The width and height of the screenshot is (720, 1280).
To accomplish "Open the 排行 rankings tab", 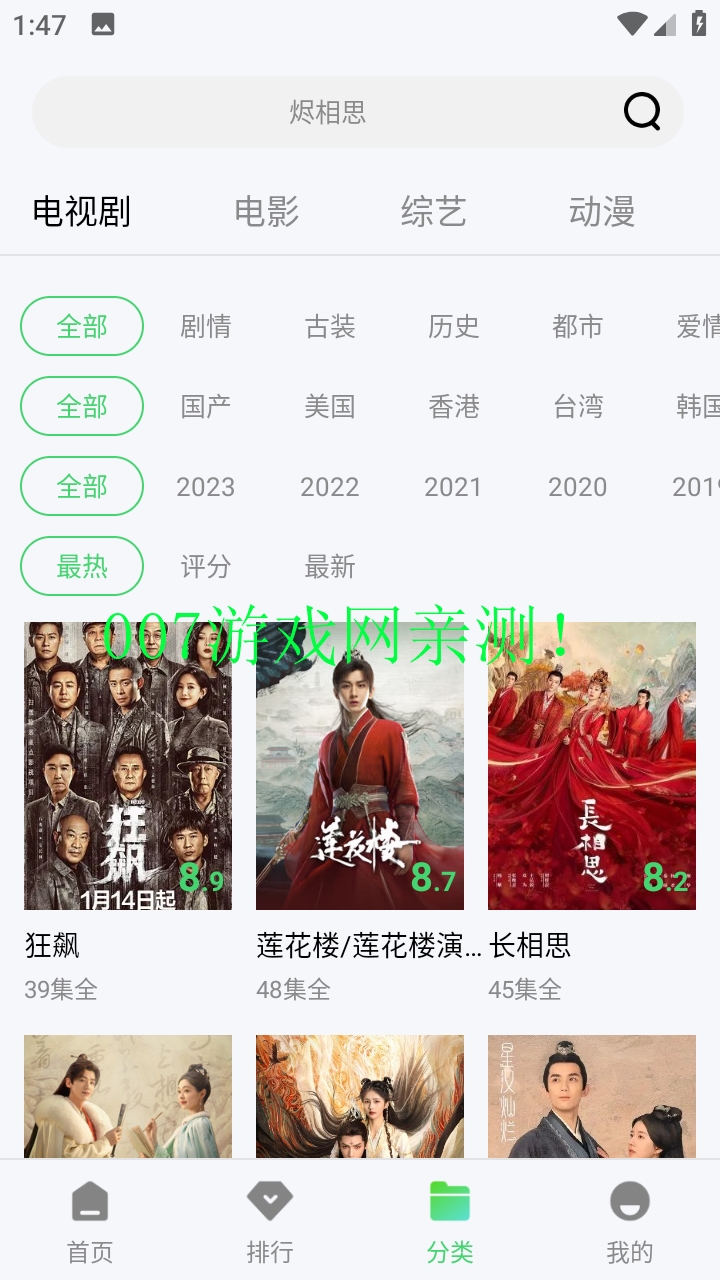I will pyautogui.click(x=270, y=1222).
